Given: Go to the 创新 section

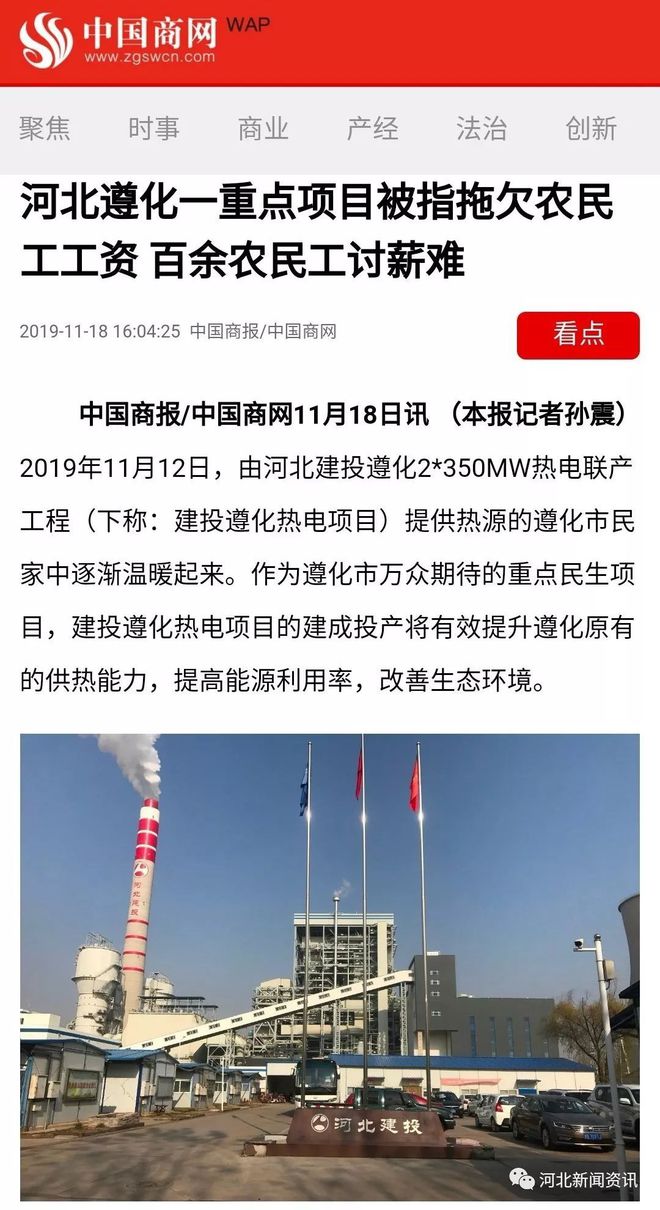Looking at the screenshot, I should [591, 129].
